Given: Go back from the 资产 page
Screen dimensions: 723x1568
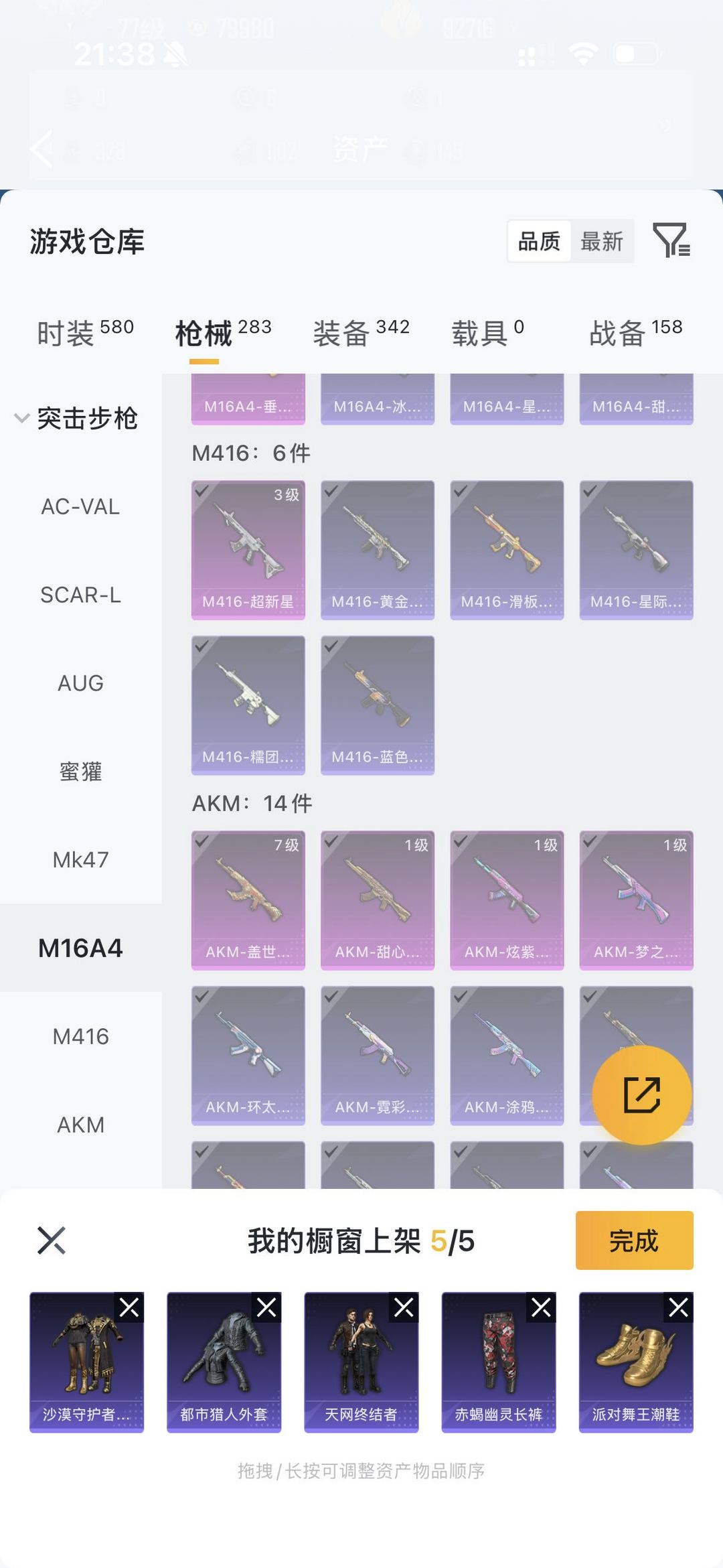Looking at the screenshot, I should point(42,149).
